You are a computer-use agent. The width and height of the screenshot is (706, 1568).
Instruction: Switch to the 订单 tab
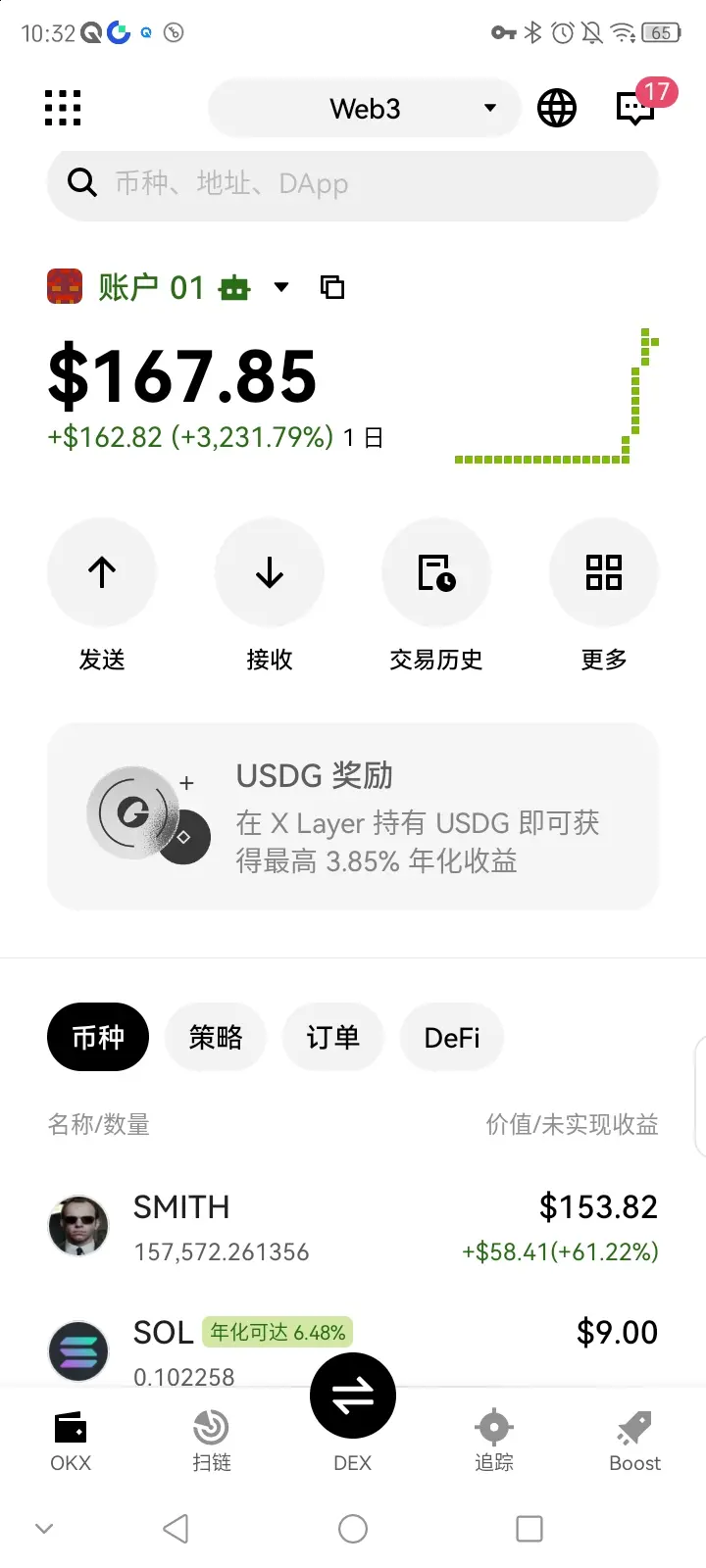point(333,1037)
